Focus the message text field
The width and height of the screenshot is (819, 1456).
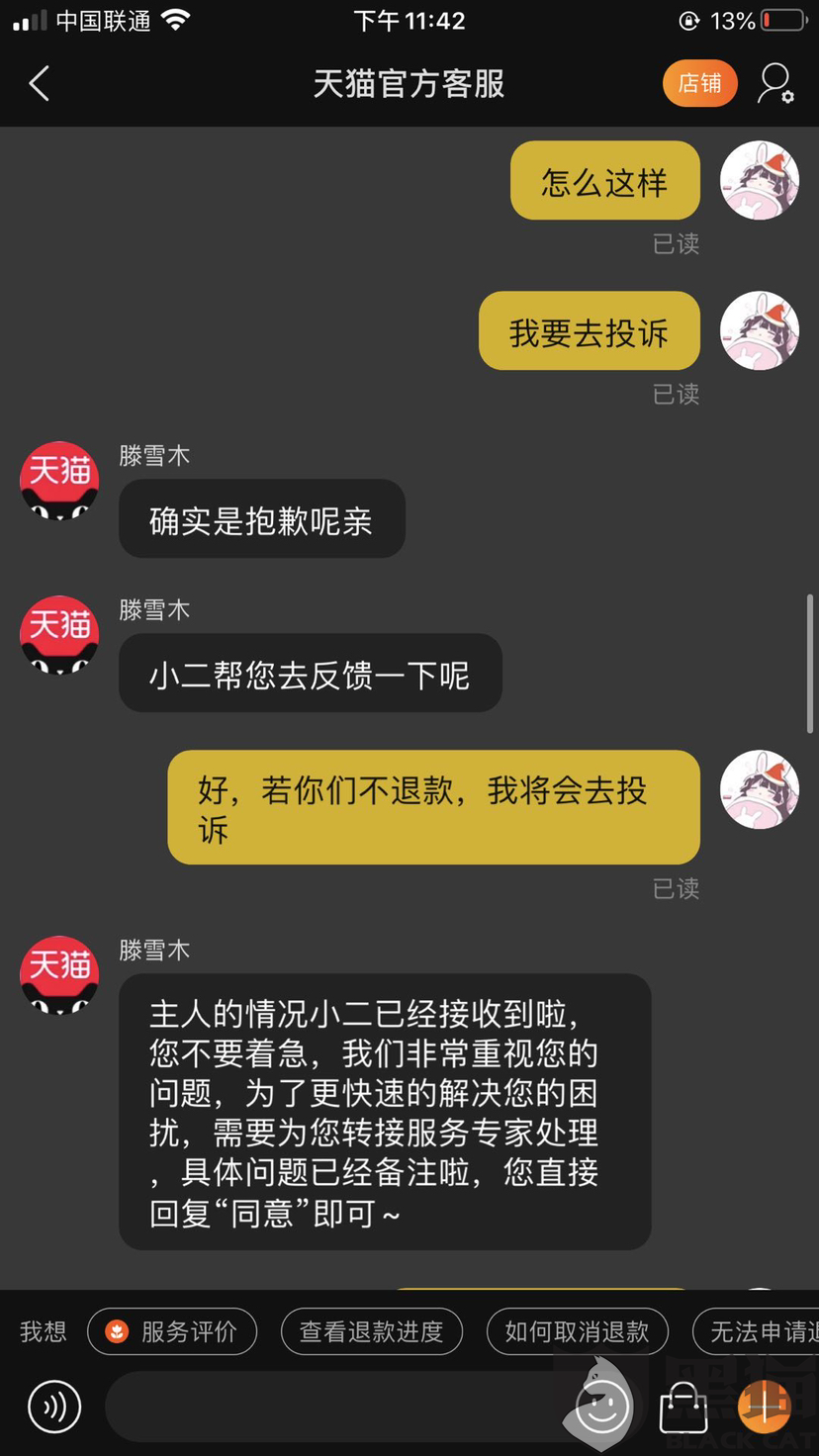(x=336, y=1407)
